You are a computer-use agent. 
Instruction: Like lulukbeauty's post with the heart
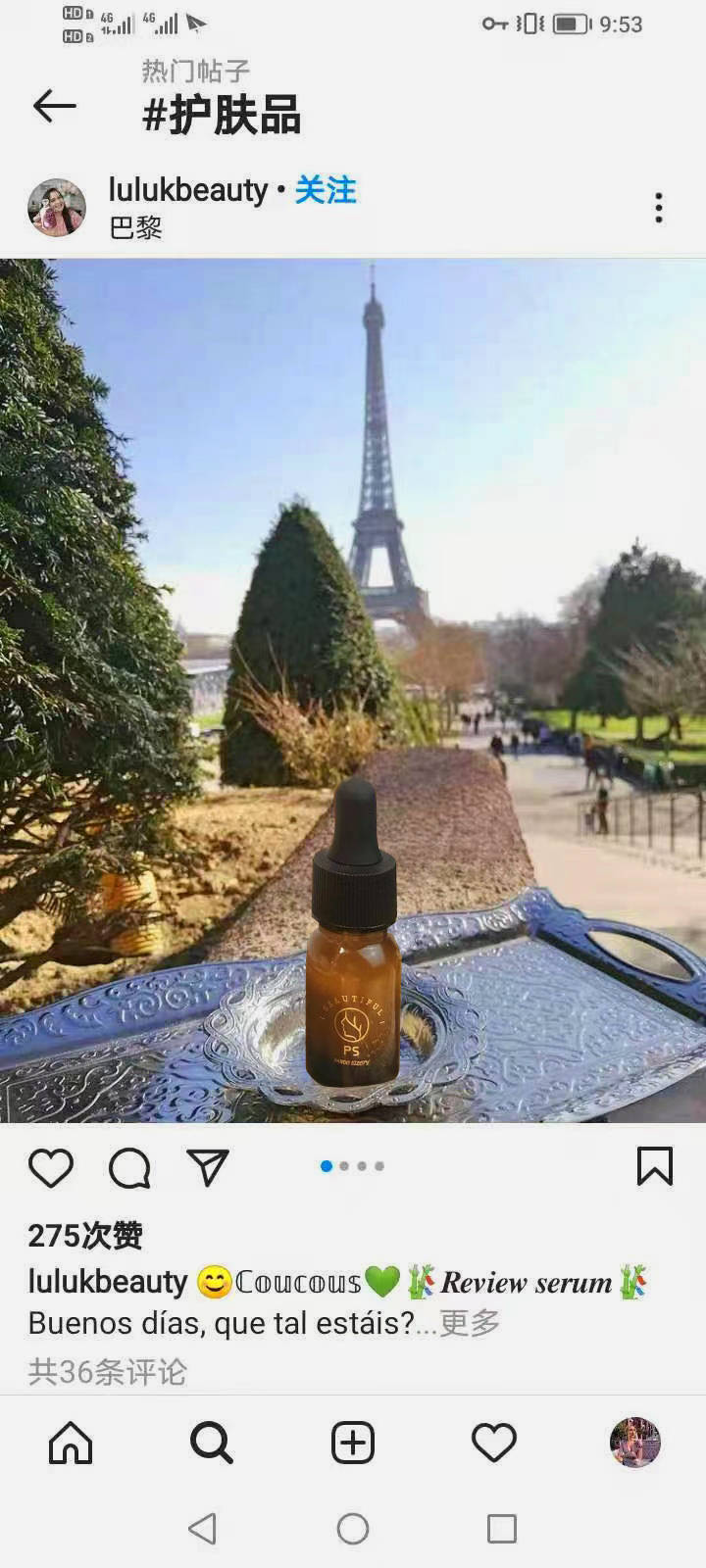pos(51,1167)
